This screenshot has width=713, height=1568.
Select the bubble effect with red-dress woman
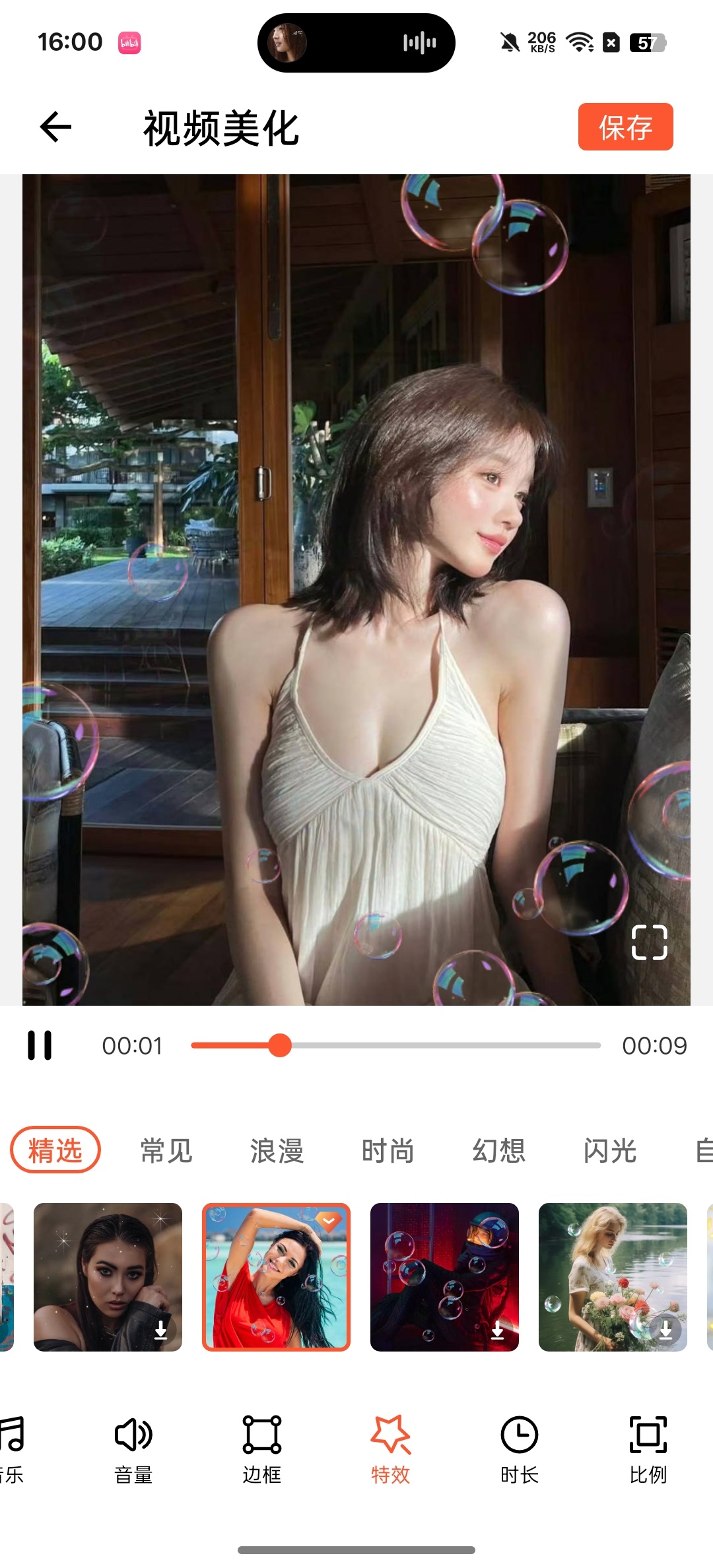click(x=276, y=1277)
